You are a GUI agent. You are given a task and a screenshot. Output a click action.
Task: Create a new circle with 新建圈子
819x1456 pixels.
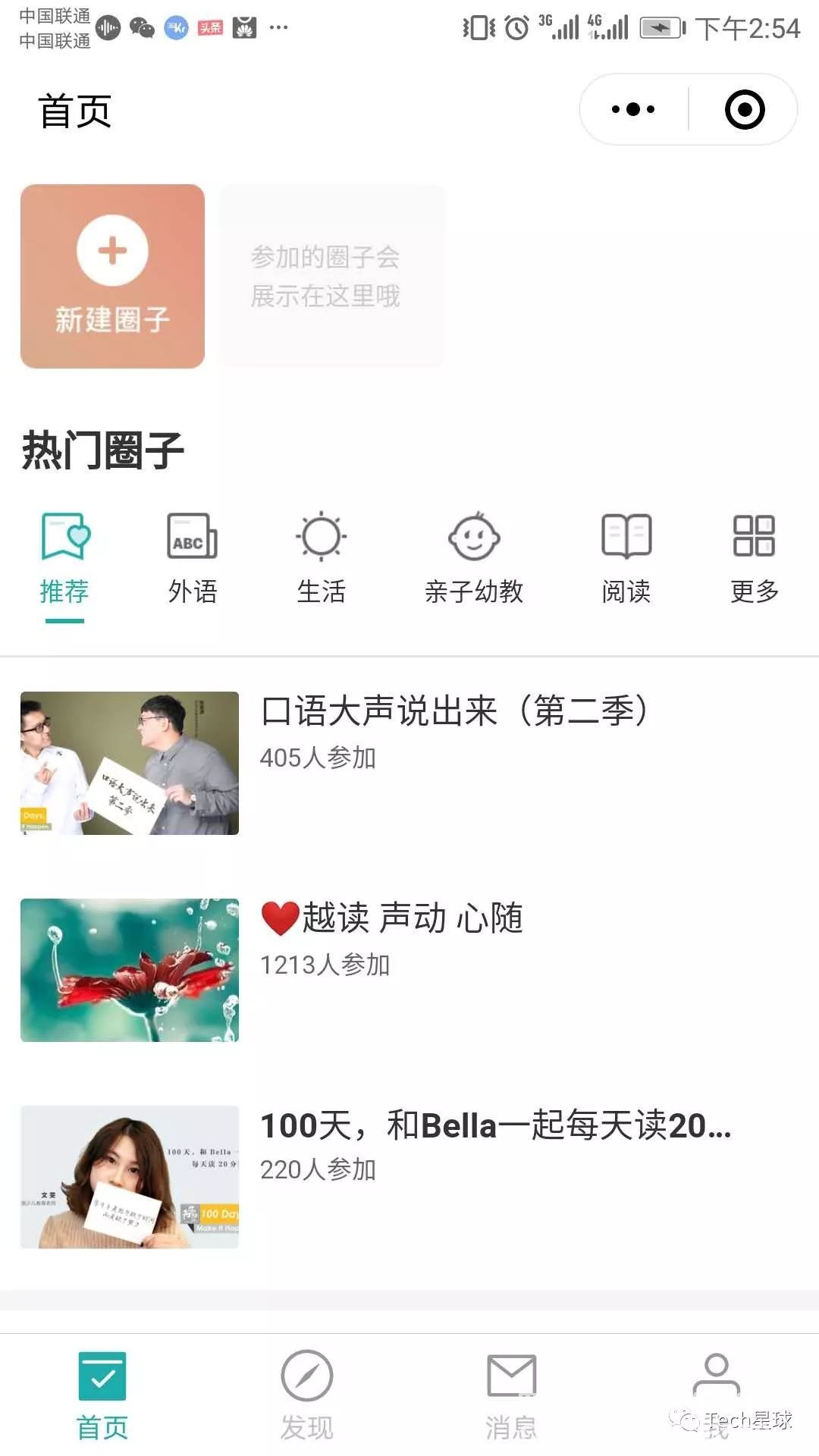pyautogui.click(x=112, y=276)
